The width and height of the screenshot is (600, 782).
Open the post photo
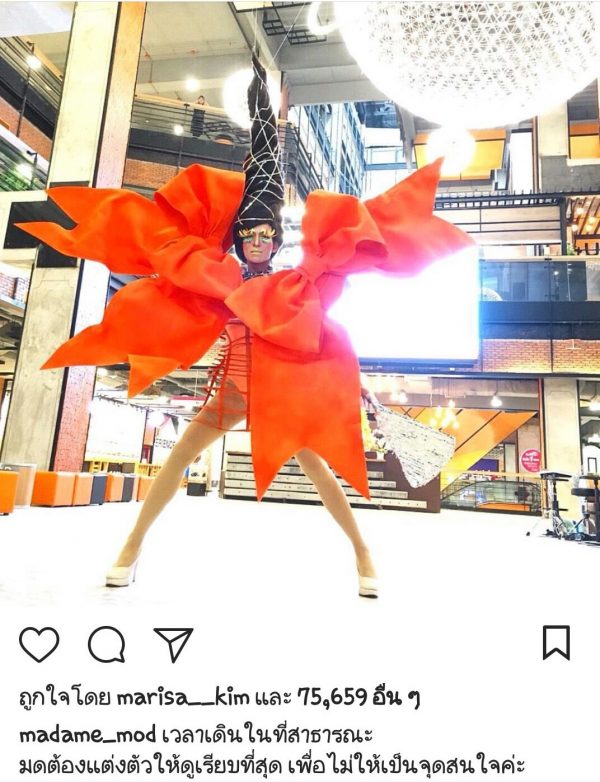[300, 300]
